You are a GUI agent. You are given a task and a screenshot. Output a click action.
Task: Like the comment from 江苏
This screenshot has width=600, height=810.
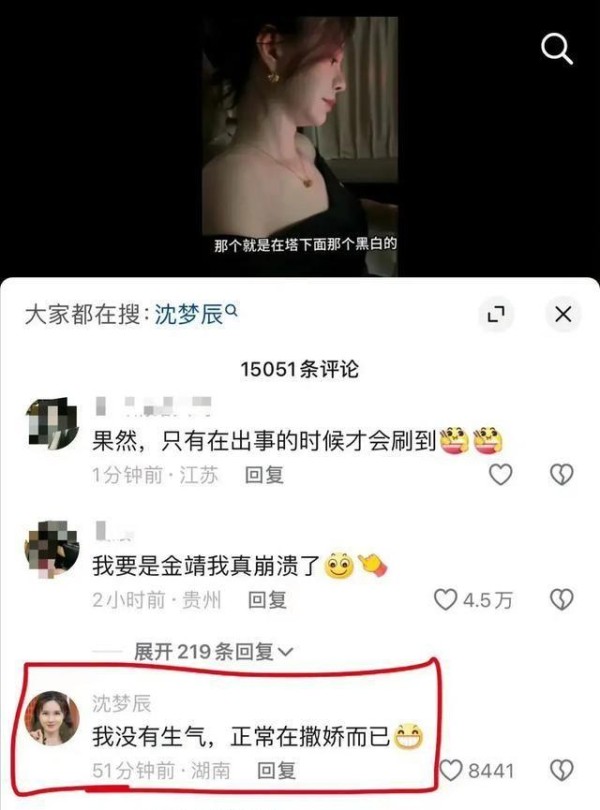pos(500,475)
